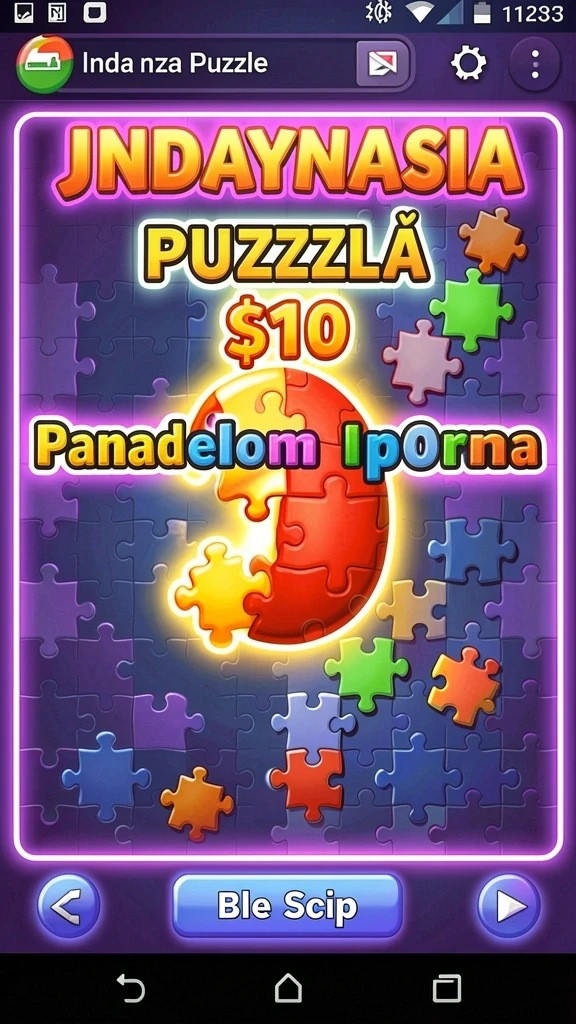Screen dimensions: 576x1024
Task: Go to the home screen
Action: 288,987
